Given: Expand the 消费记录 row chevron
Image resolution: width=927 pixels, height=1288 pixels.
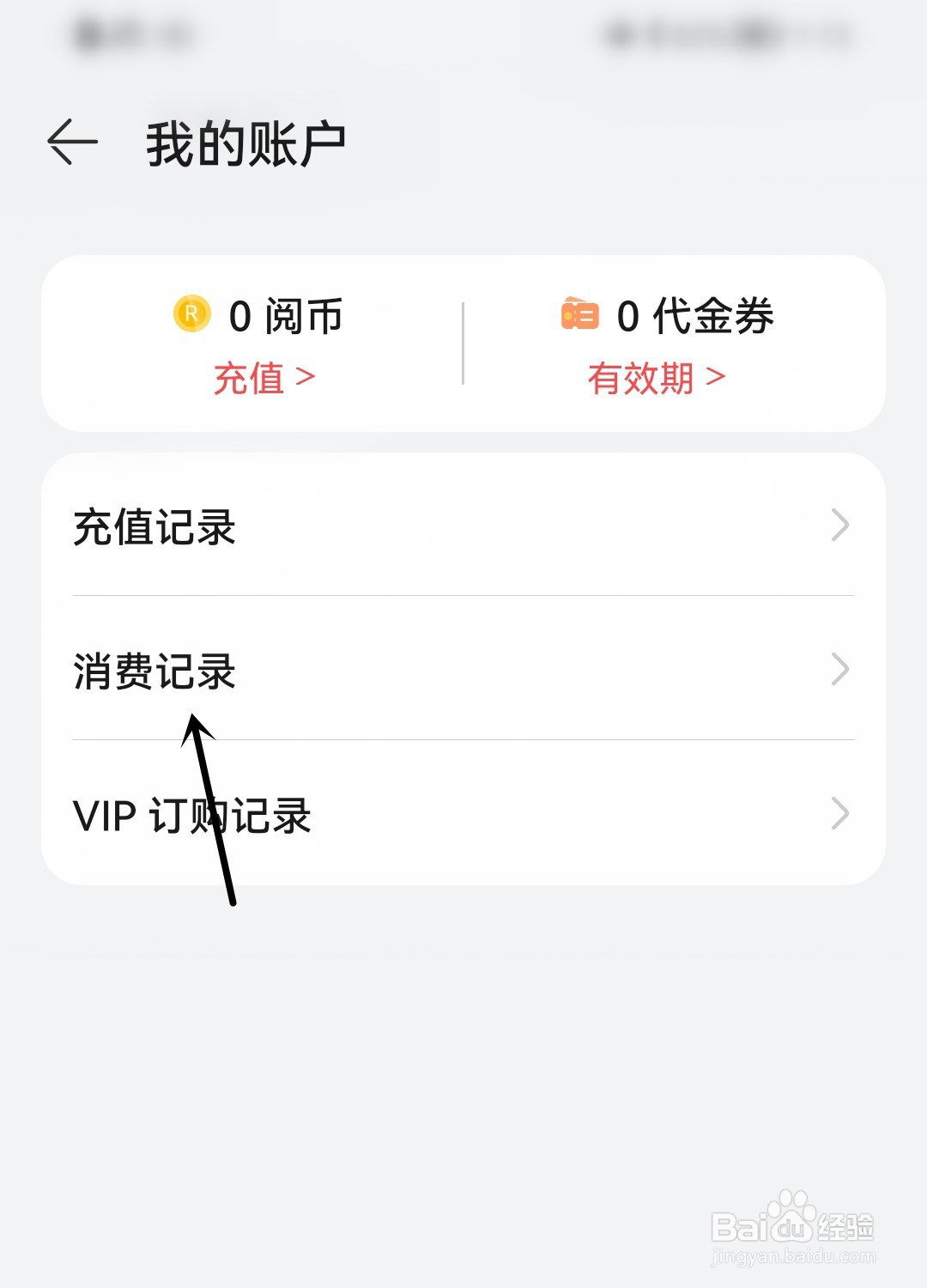Looking at the screenshot, I should coord(839,671).
